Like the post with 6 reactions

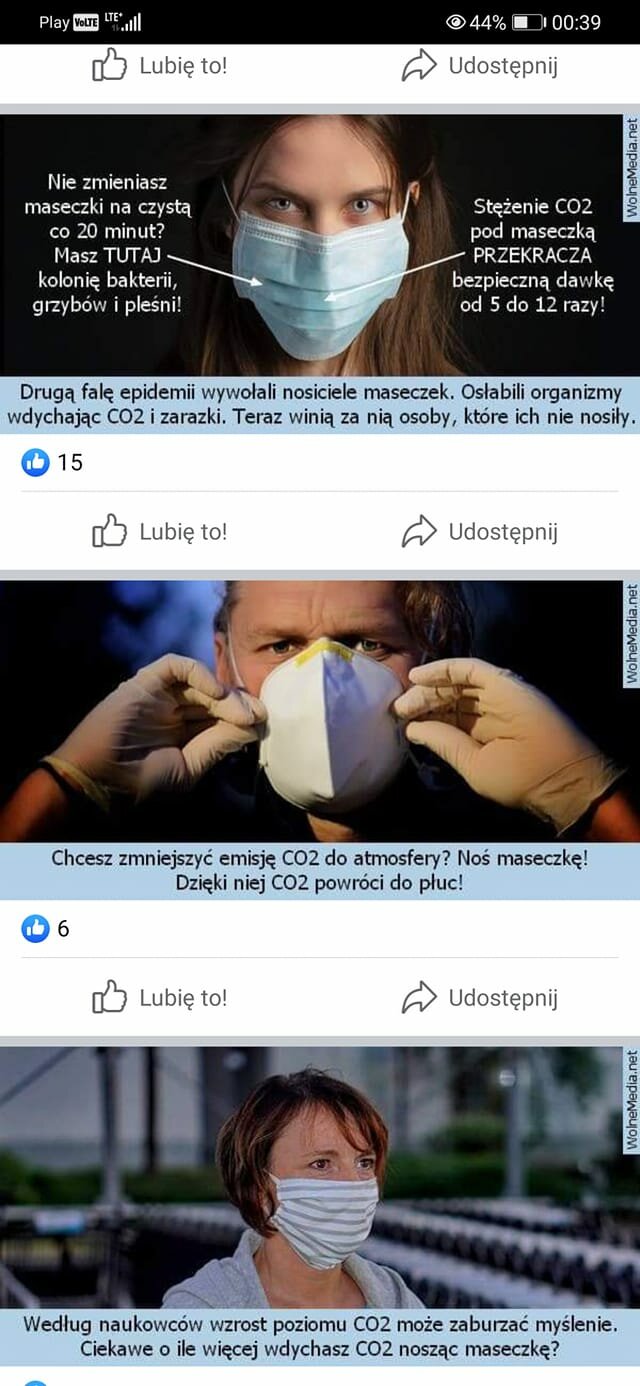(160, 998)
